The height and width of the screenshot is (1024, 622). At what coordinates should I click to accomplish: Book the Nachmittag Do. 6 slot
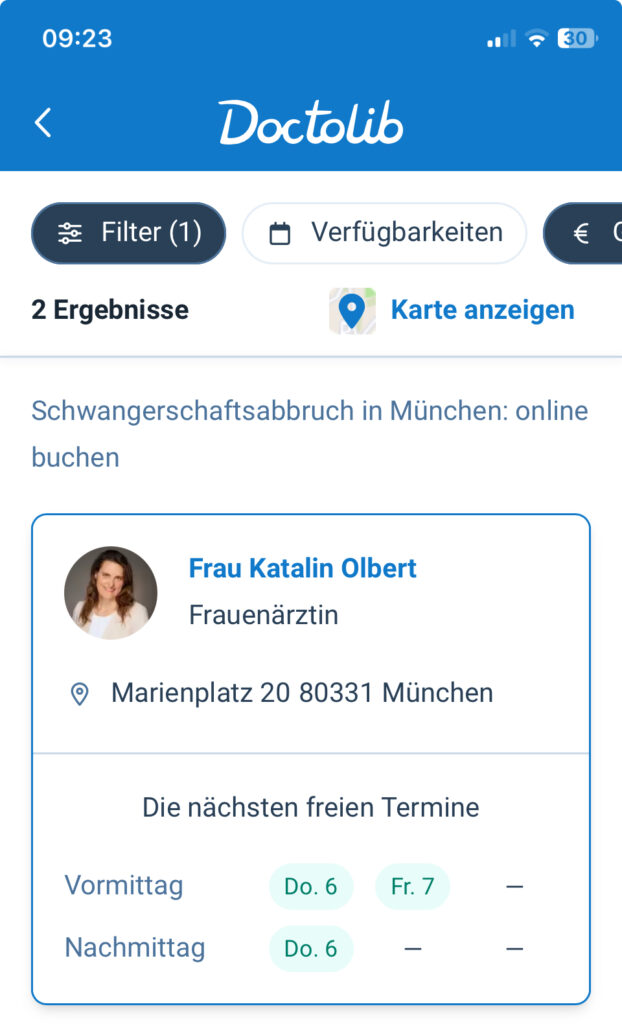(311, 948)
